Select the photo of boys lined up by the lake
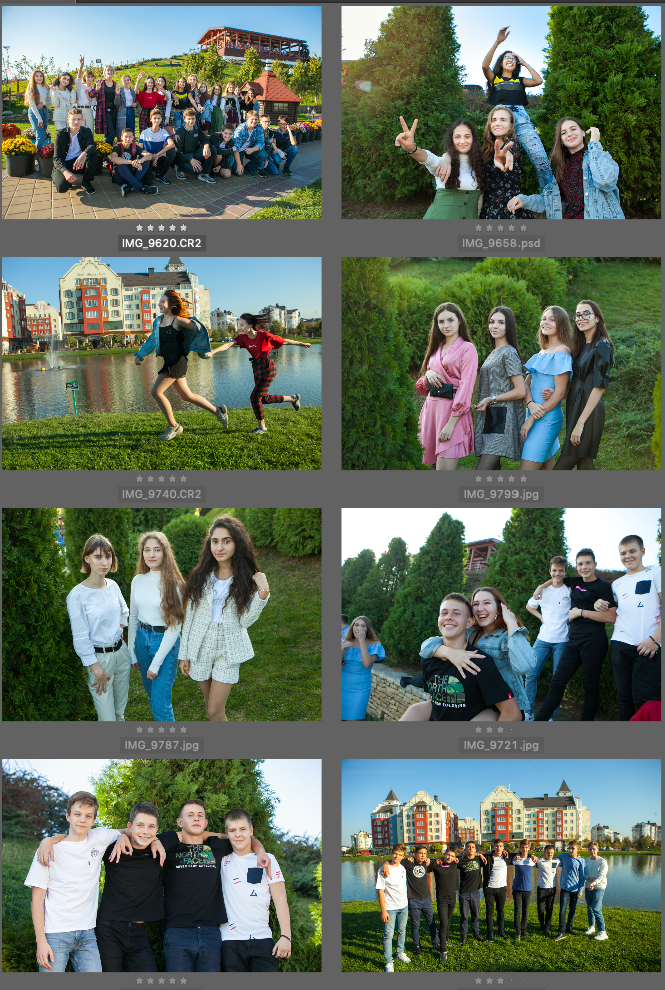This screenshot has width=665, height=990. (501, 865)
